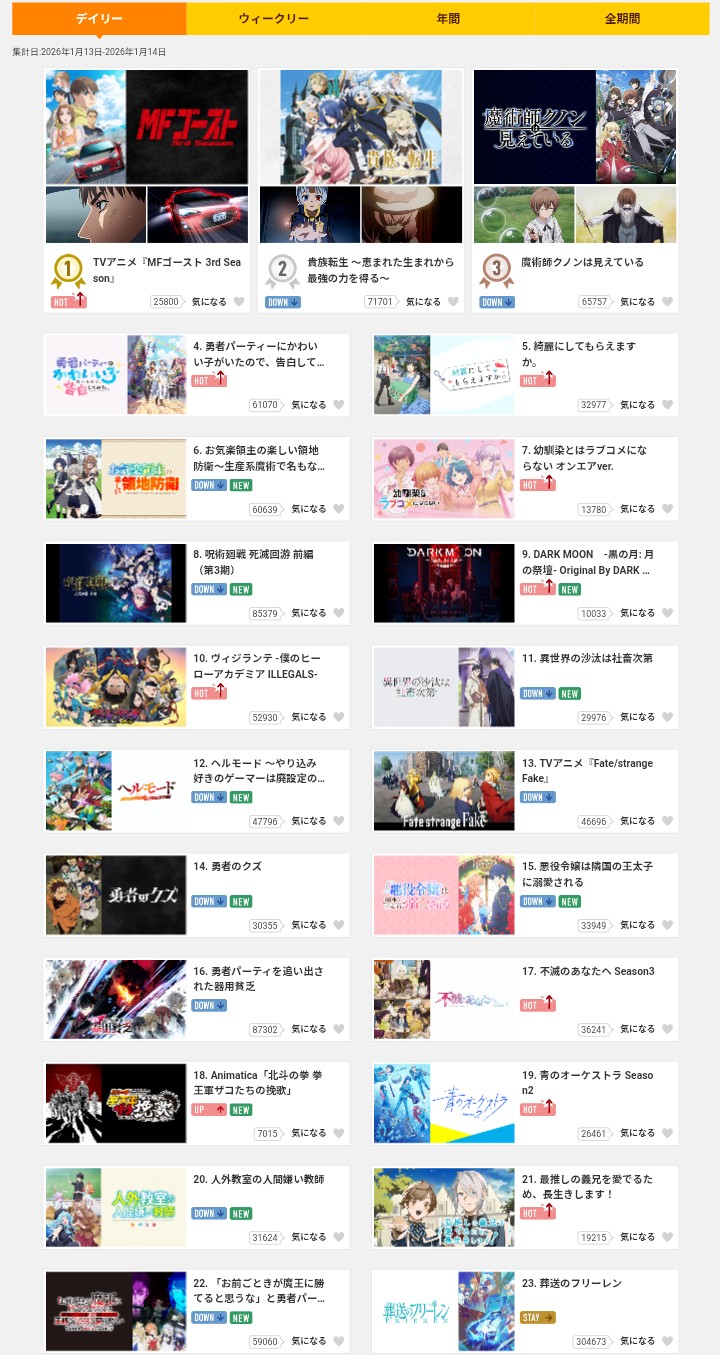720x1355 pixels.
Task: Open the 貴族転生 ranking card
Action: pyautogui.click(x=360, y=157)
